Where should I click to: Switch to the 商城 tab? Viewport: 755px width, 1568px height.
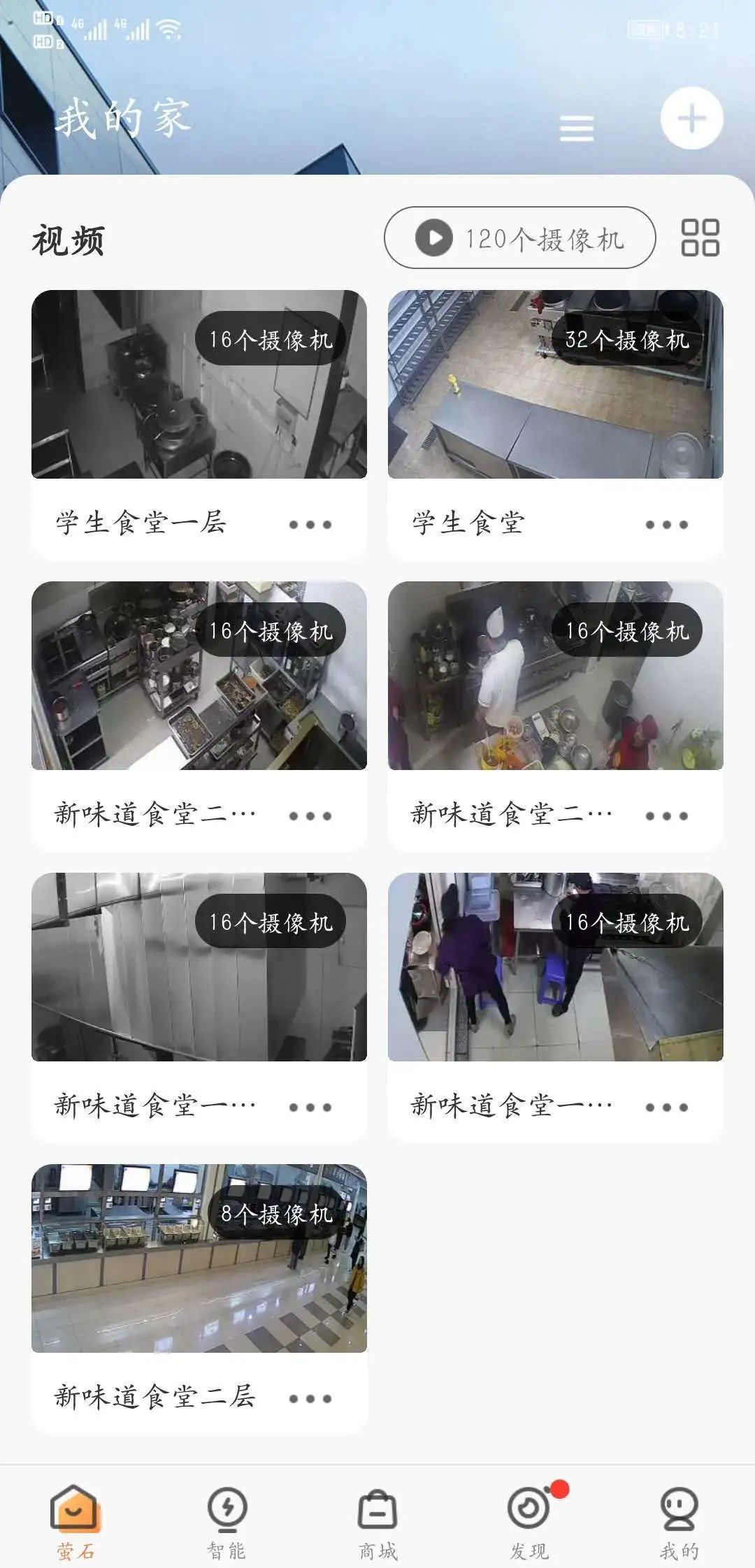377,1523
